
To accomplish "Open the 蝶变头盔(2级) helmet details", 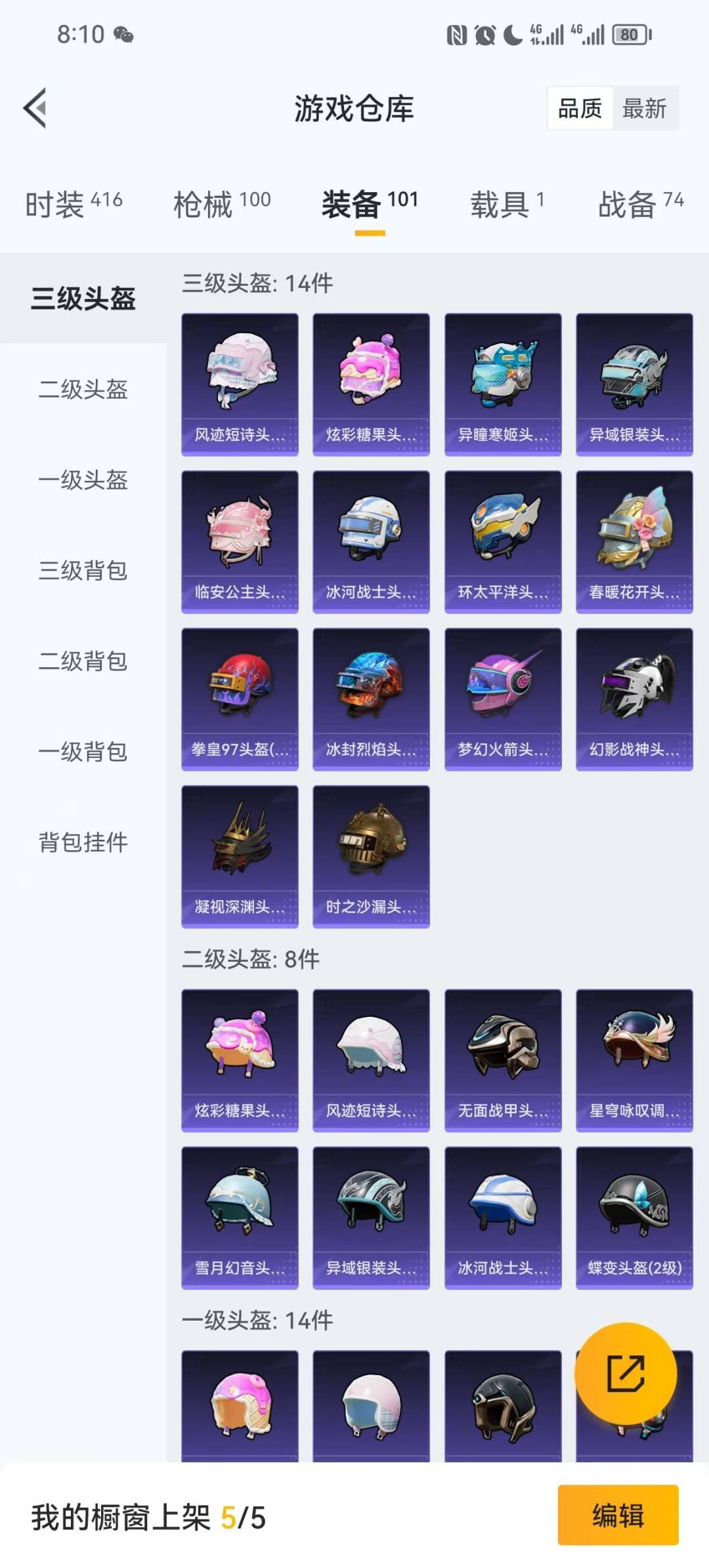I will 634,1217.
